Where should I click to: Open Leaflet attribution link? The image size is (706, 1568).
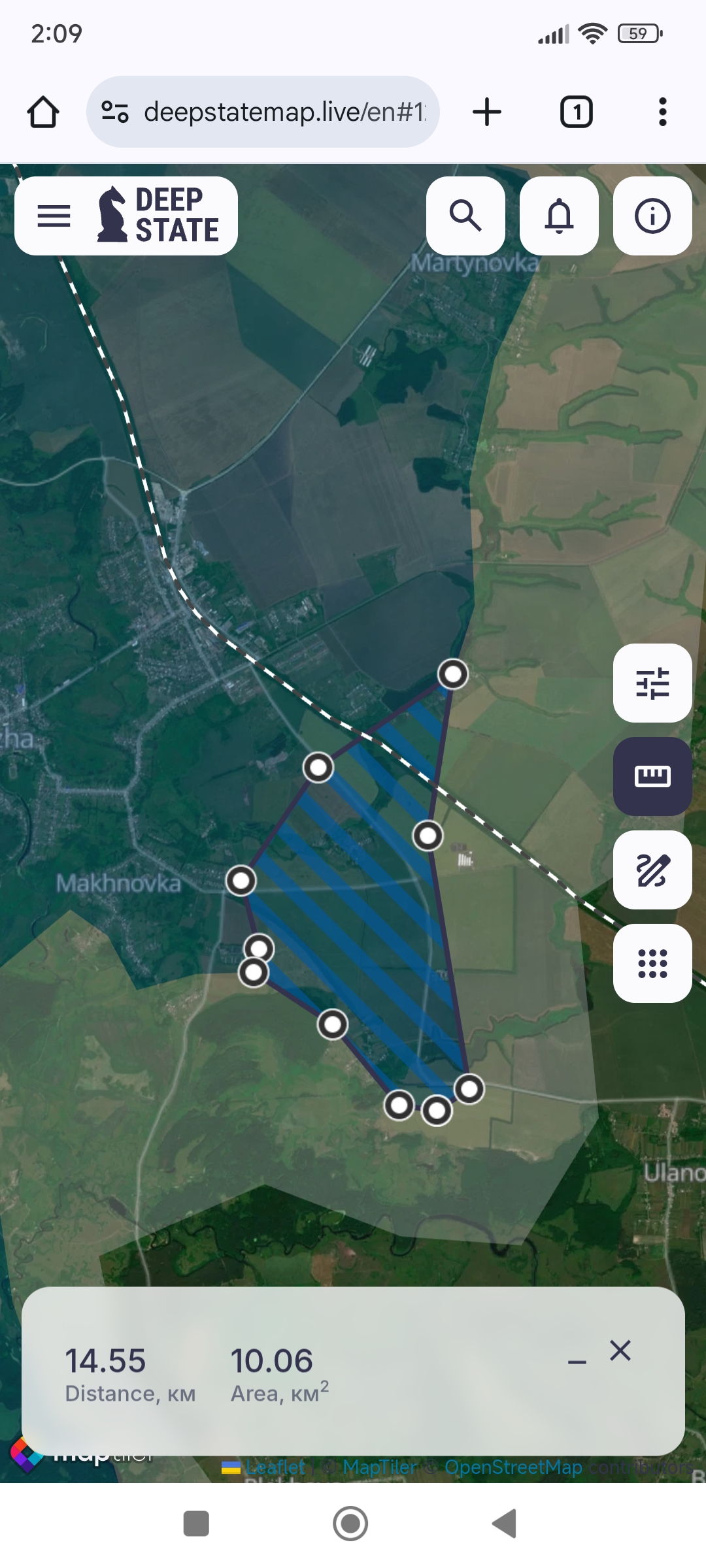275,1467
